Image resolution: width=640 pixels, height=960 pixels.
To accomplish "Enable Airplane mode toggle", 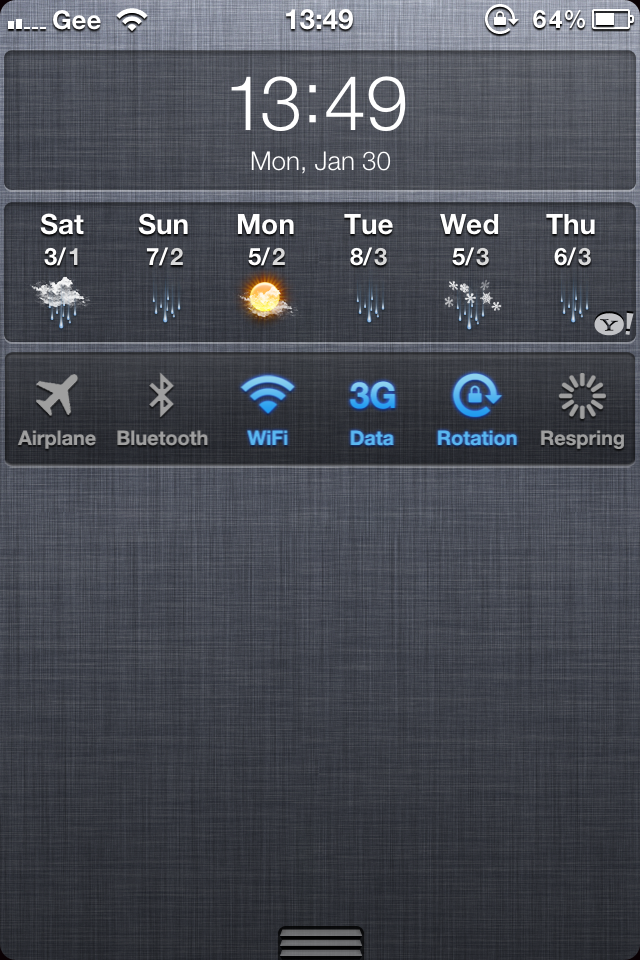I will tap(56, 408).
